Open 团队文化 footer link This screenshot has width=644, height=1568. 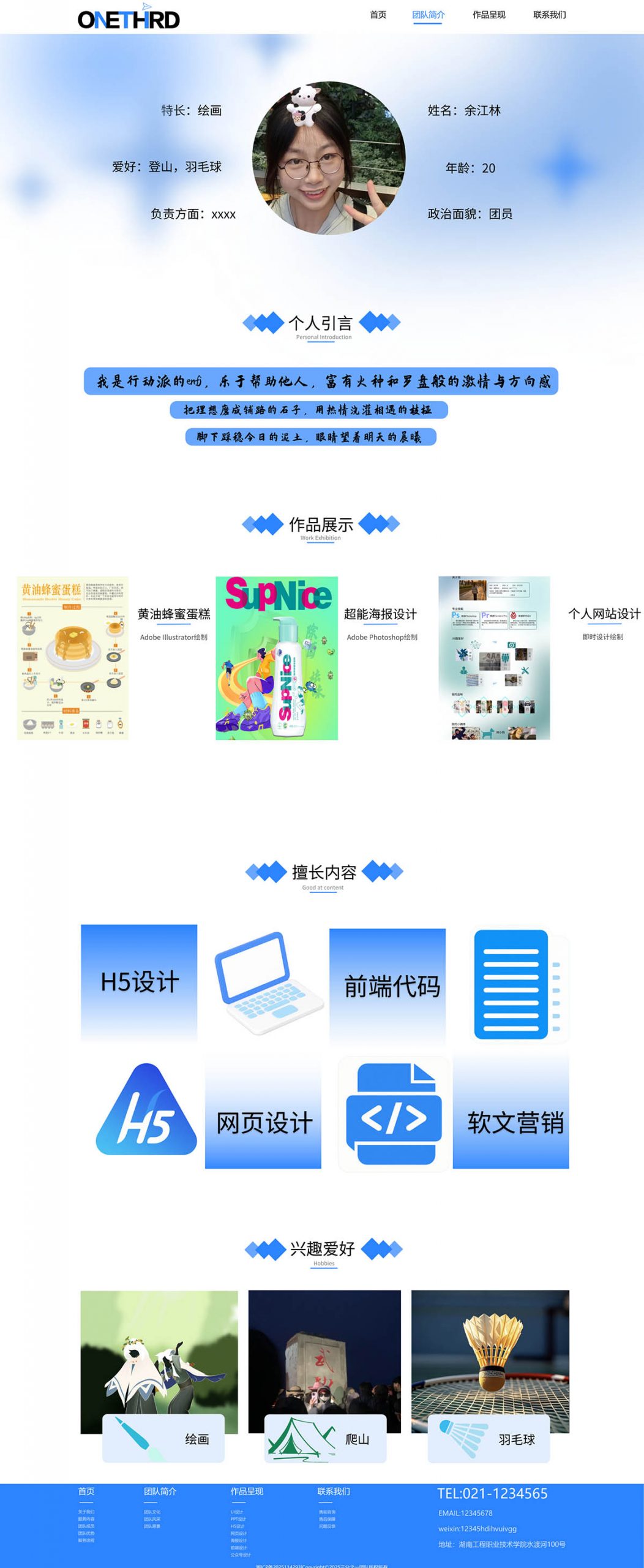coord(152,1512)
